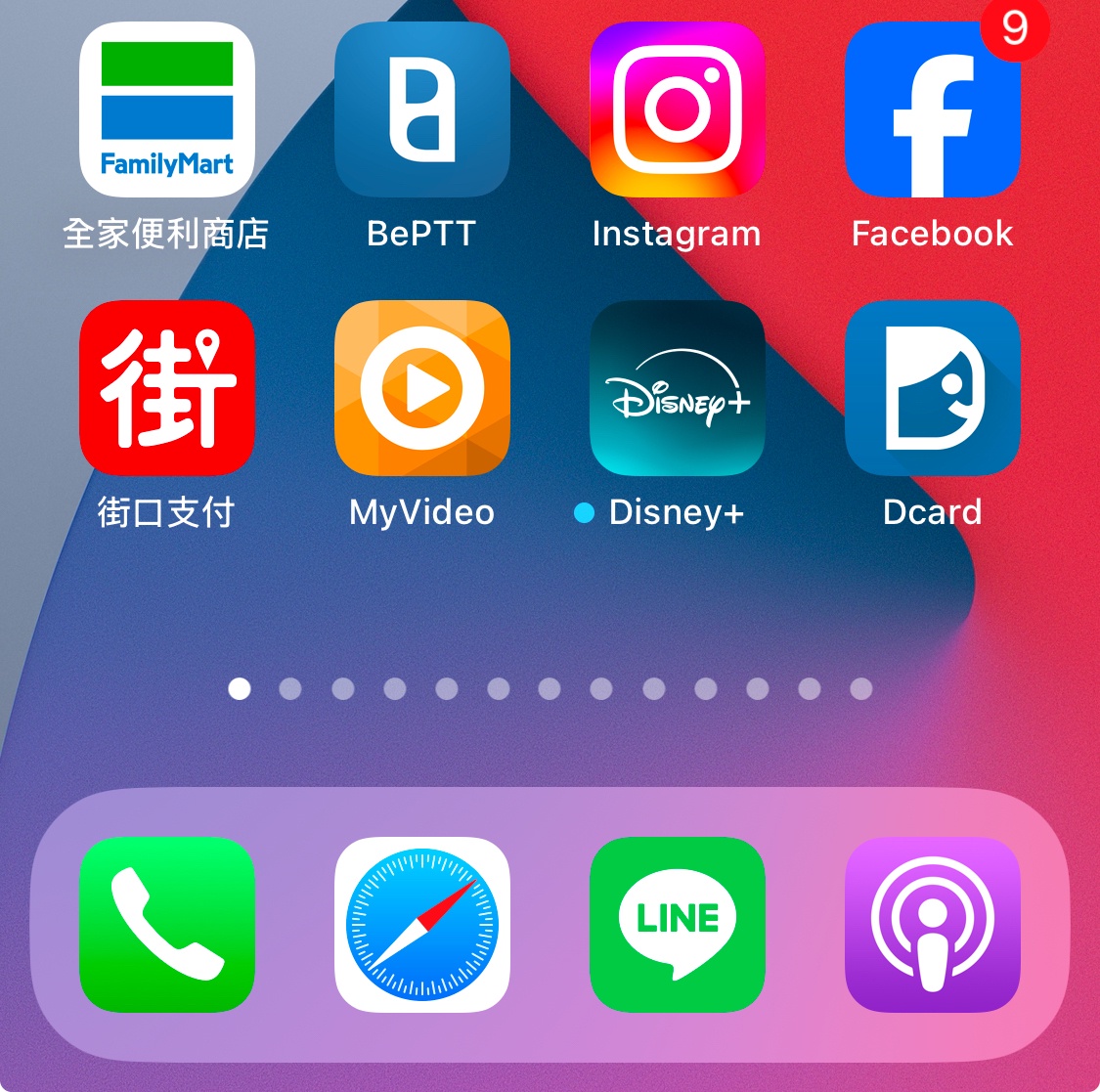Open LINE messenger in the dock

(x=677, y=924)
